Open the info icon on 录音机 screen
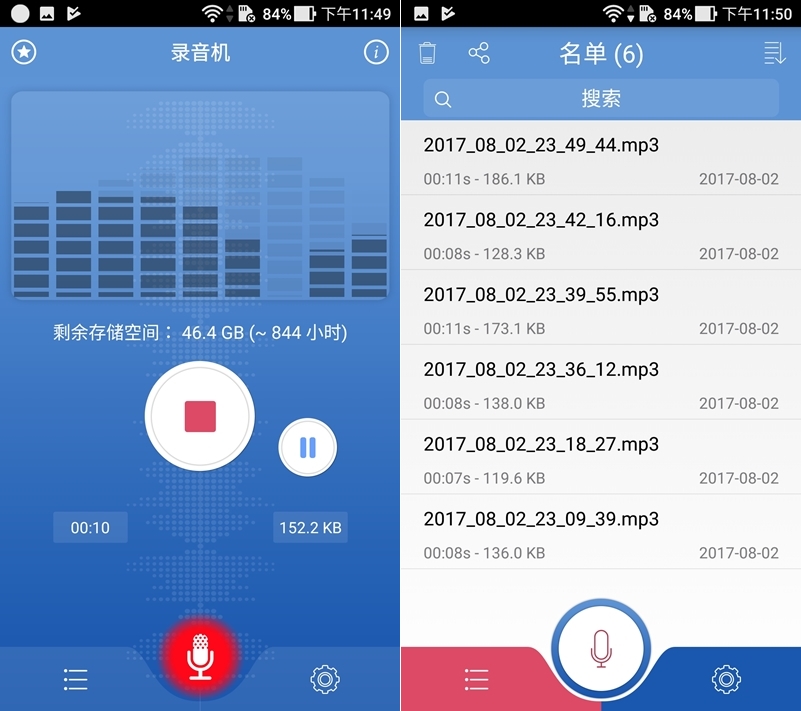The width and height of the screenshot is (801, 711). click(375, 53)
